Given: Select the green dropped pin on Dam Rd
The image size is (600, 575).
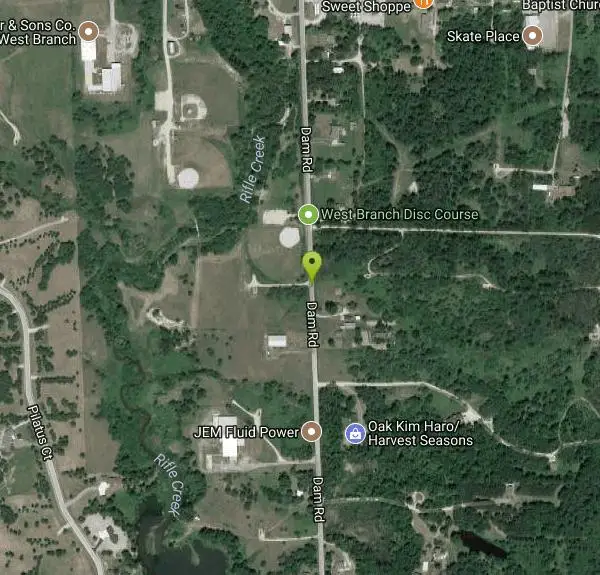Looking at the screenshot, I should click(312, 266).
